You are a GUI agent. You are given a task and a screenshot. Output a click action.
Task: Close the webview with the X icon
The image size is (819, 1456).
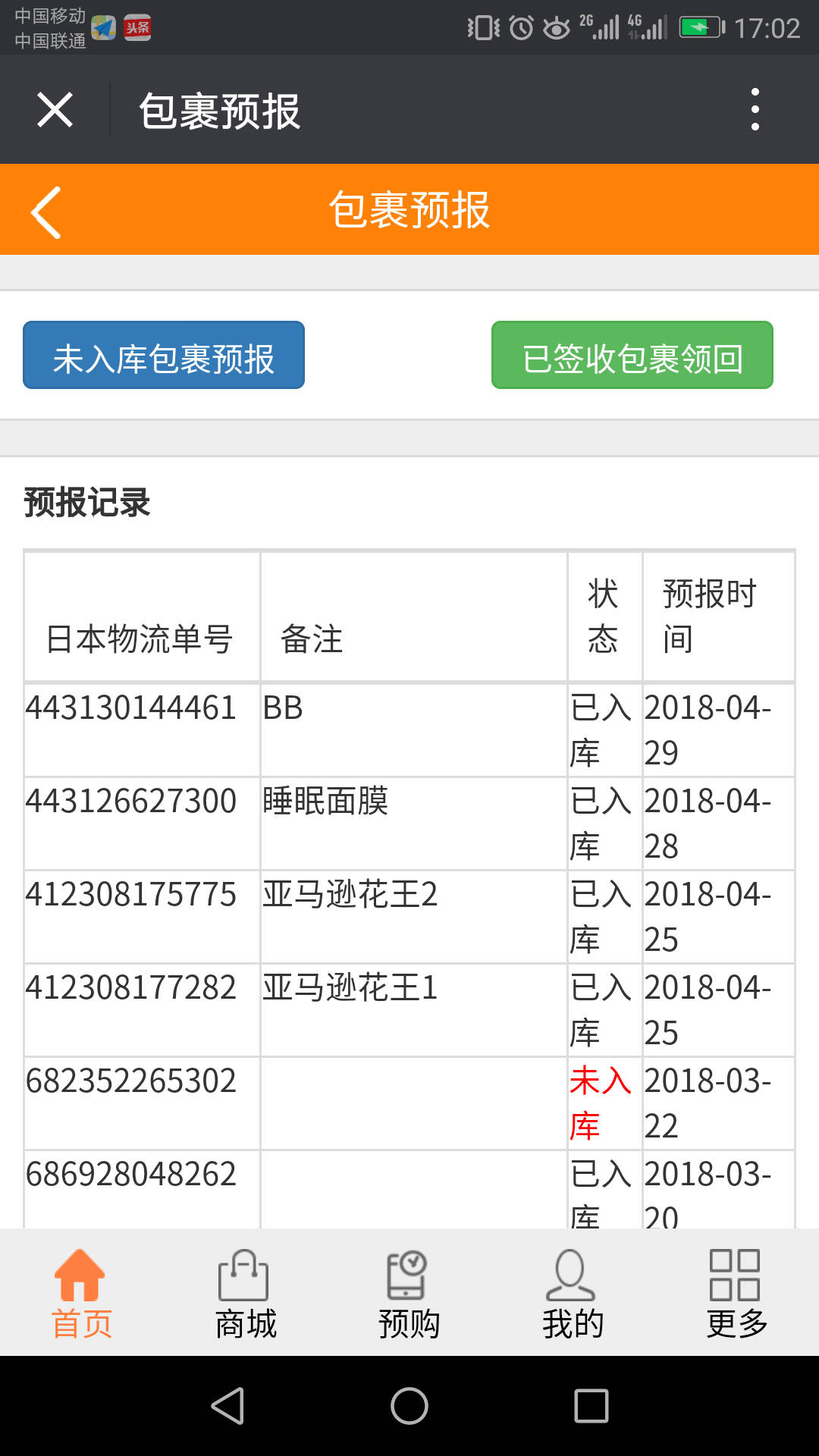[55, 110]
